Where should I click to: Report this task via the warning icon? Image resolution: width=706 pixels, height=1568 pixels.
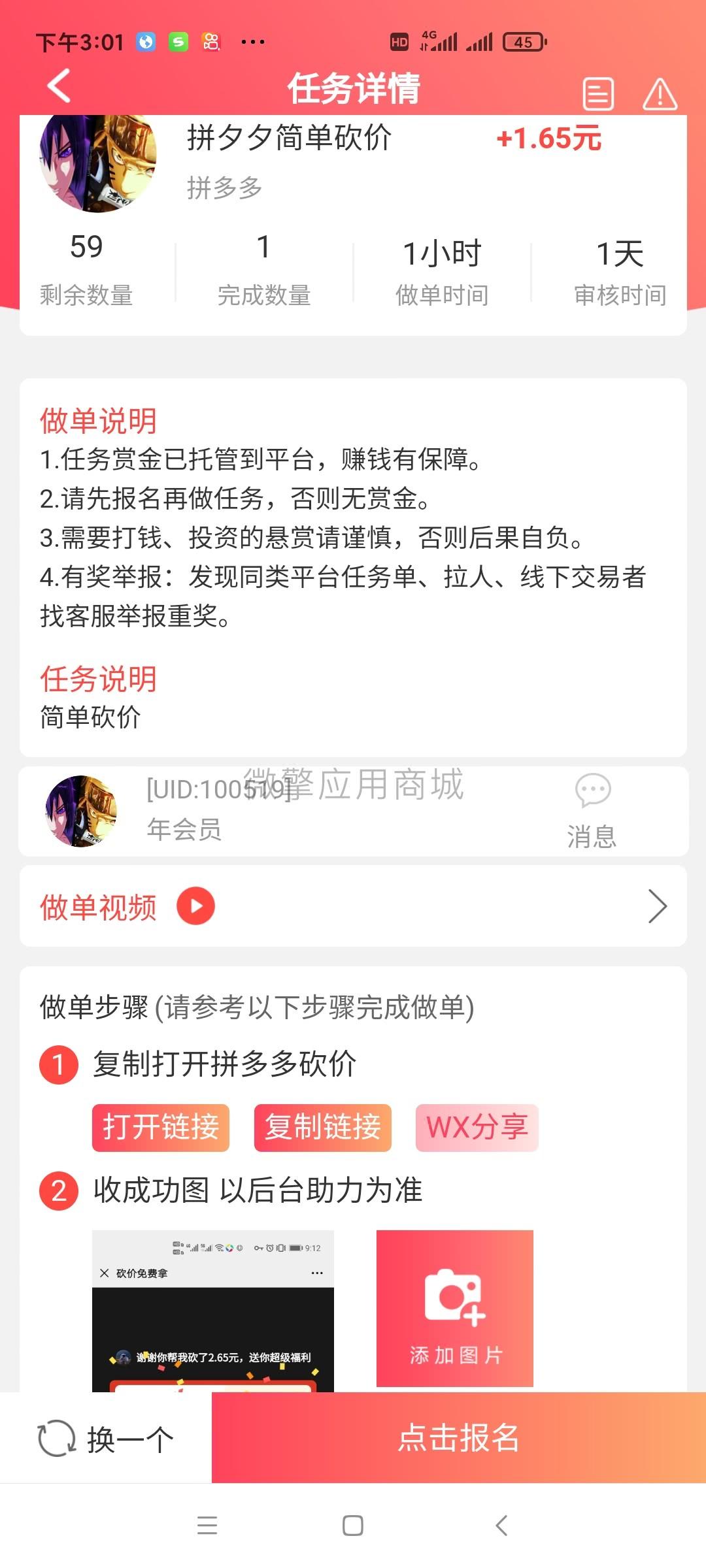(x=660, y=94)
